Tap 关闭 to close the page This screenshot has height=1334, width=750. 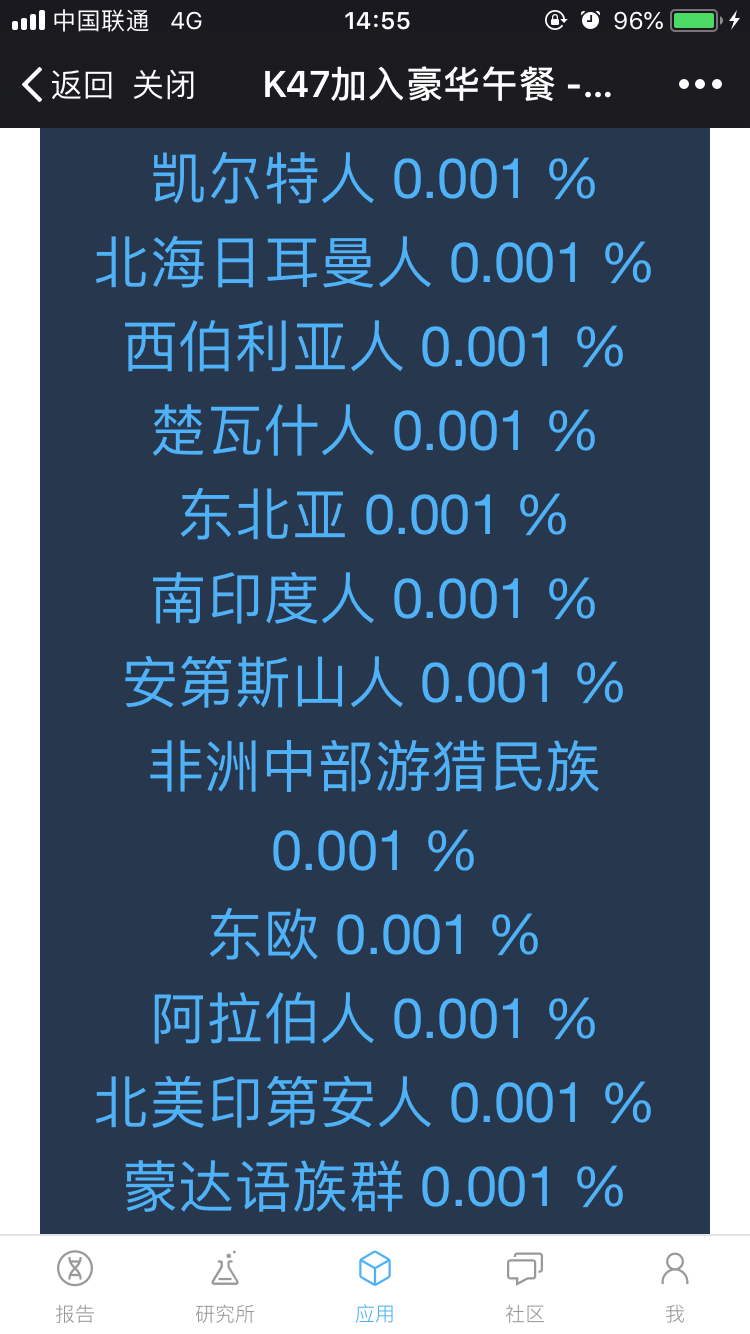(164, 85)
